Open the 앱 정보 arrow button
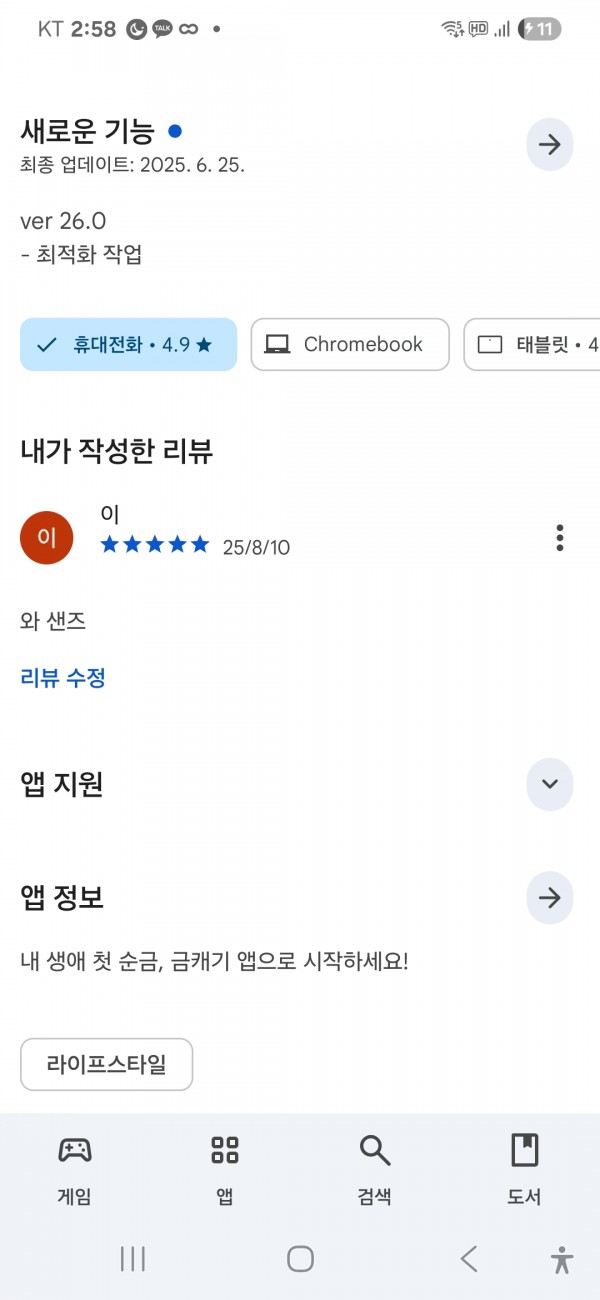This screenshot has height=1300, width=600. 550,898
